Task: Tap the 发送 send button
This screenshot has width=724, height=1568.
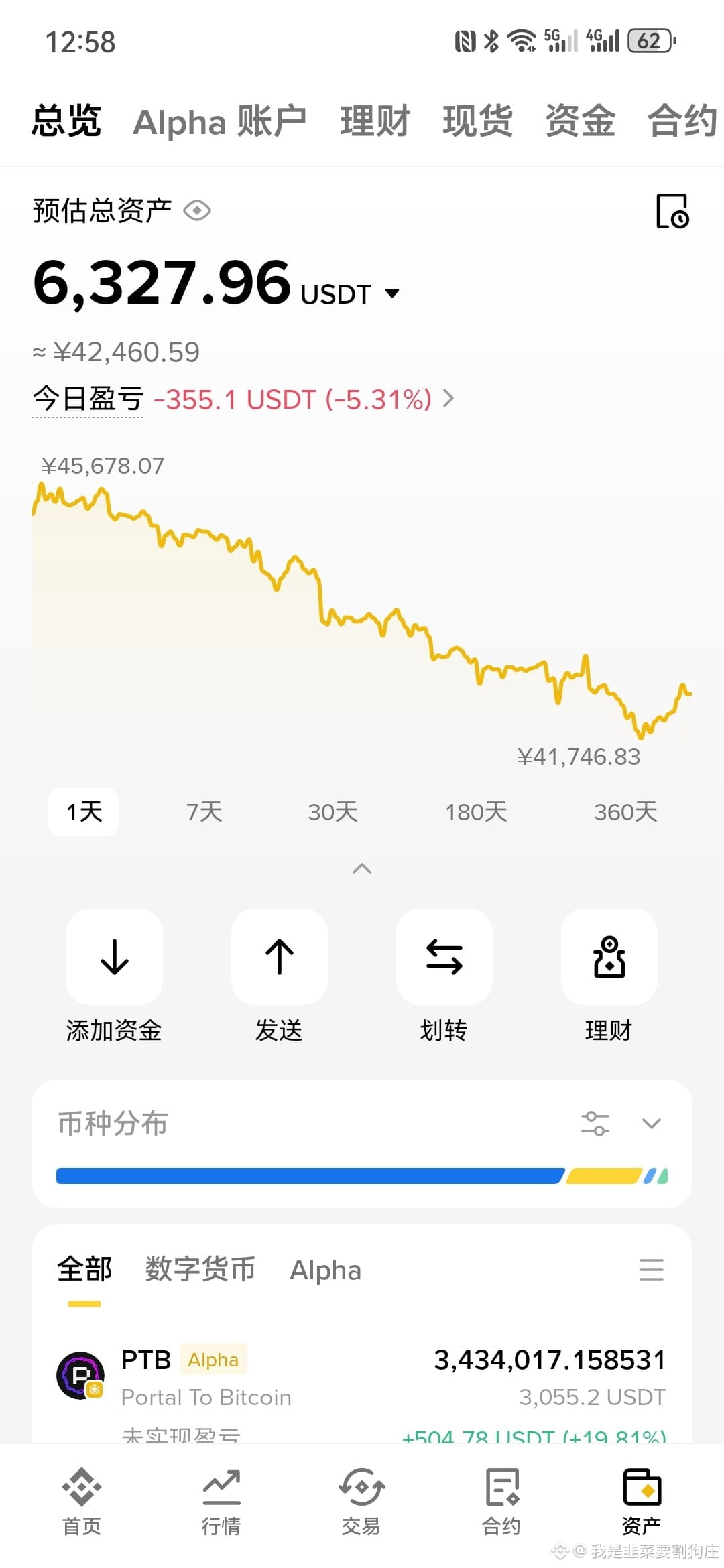Action: pos(280,976)
